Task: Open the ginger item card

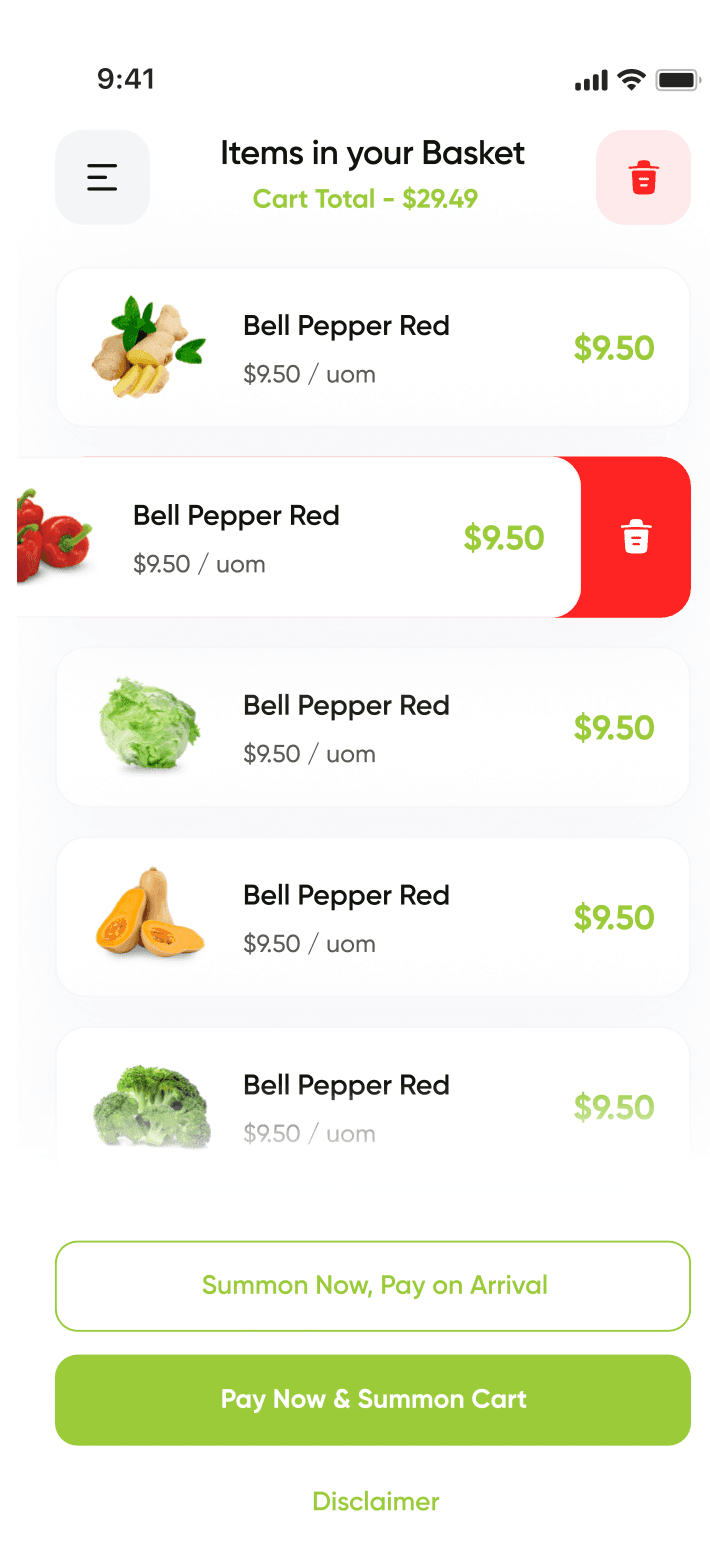Action: (372, 348)
